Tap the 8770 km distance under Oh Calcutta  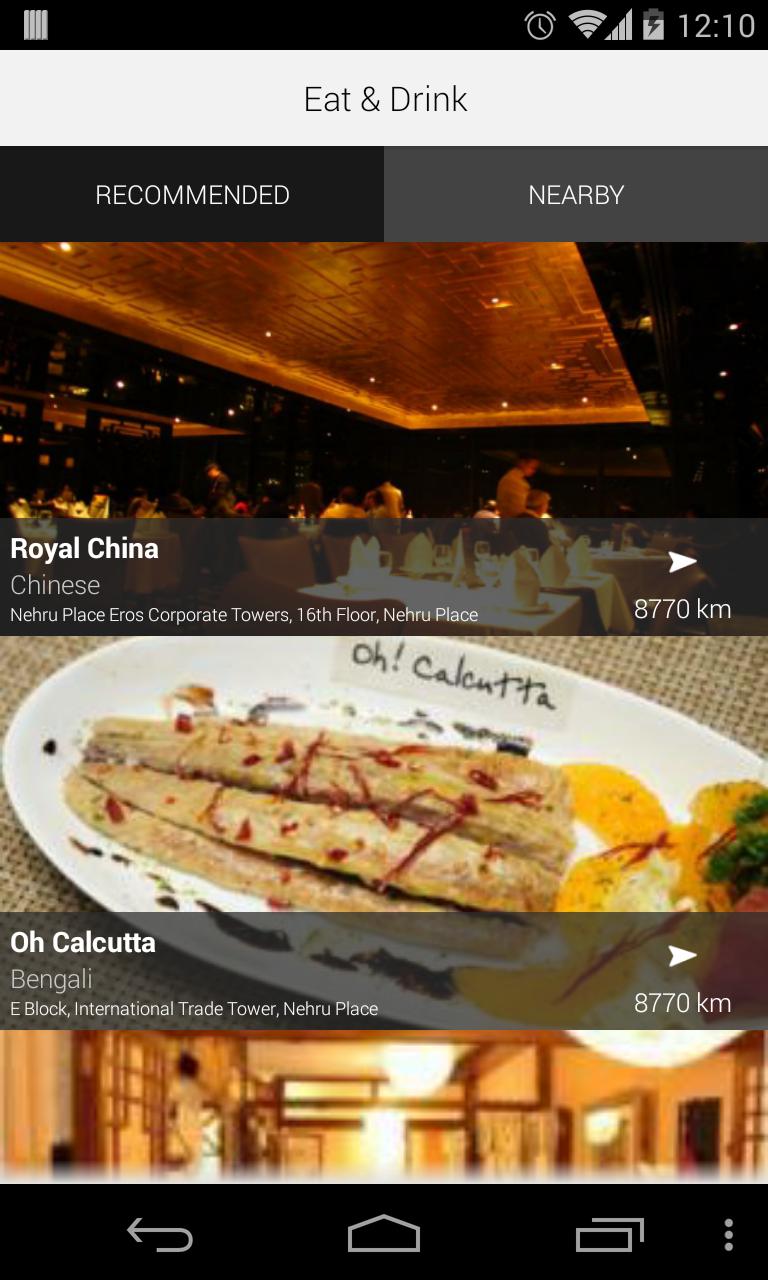point(683,1002)
